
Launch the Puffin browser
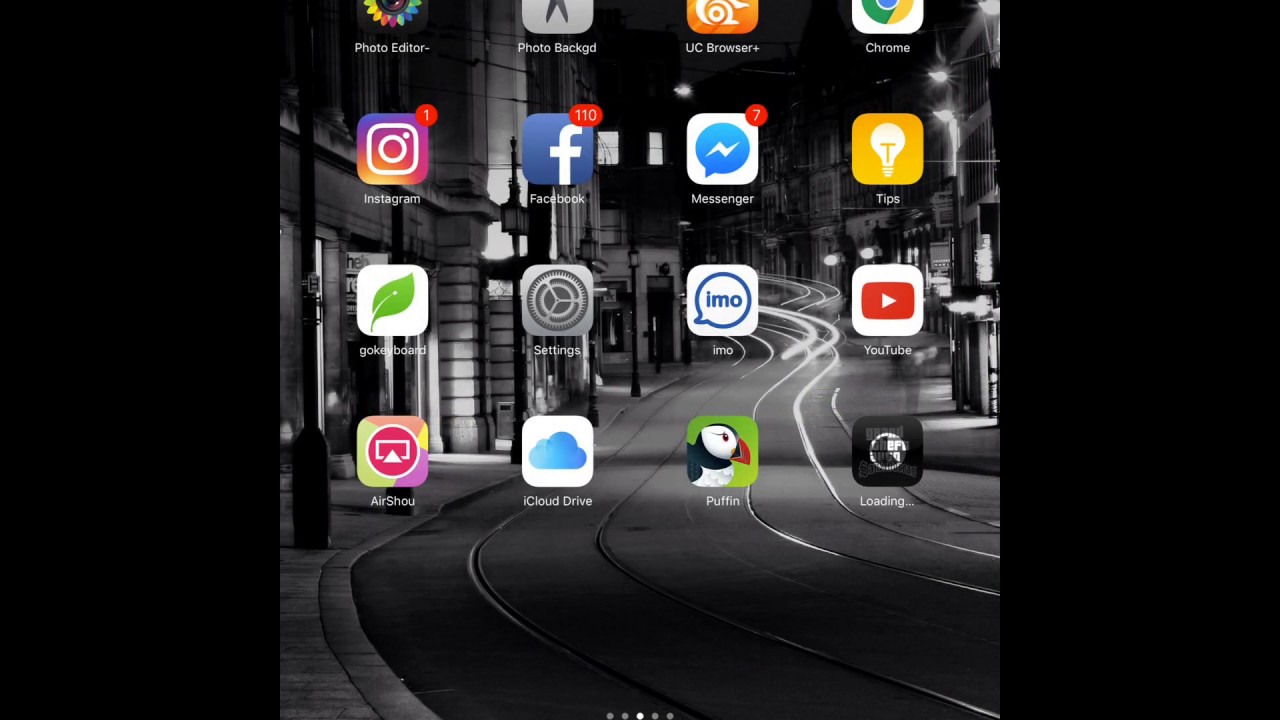722,452
